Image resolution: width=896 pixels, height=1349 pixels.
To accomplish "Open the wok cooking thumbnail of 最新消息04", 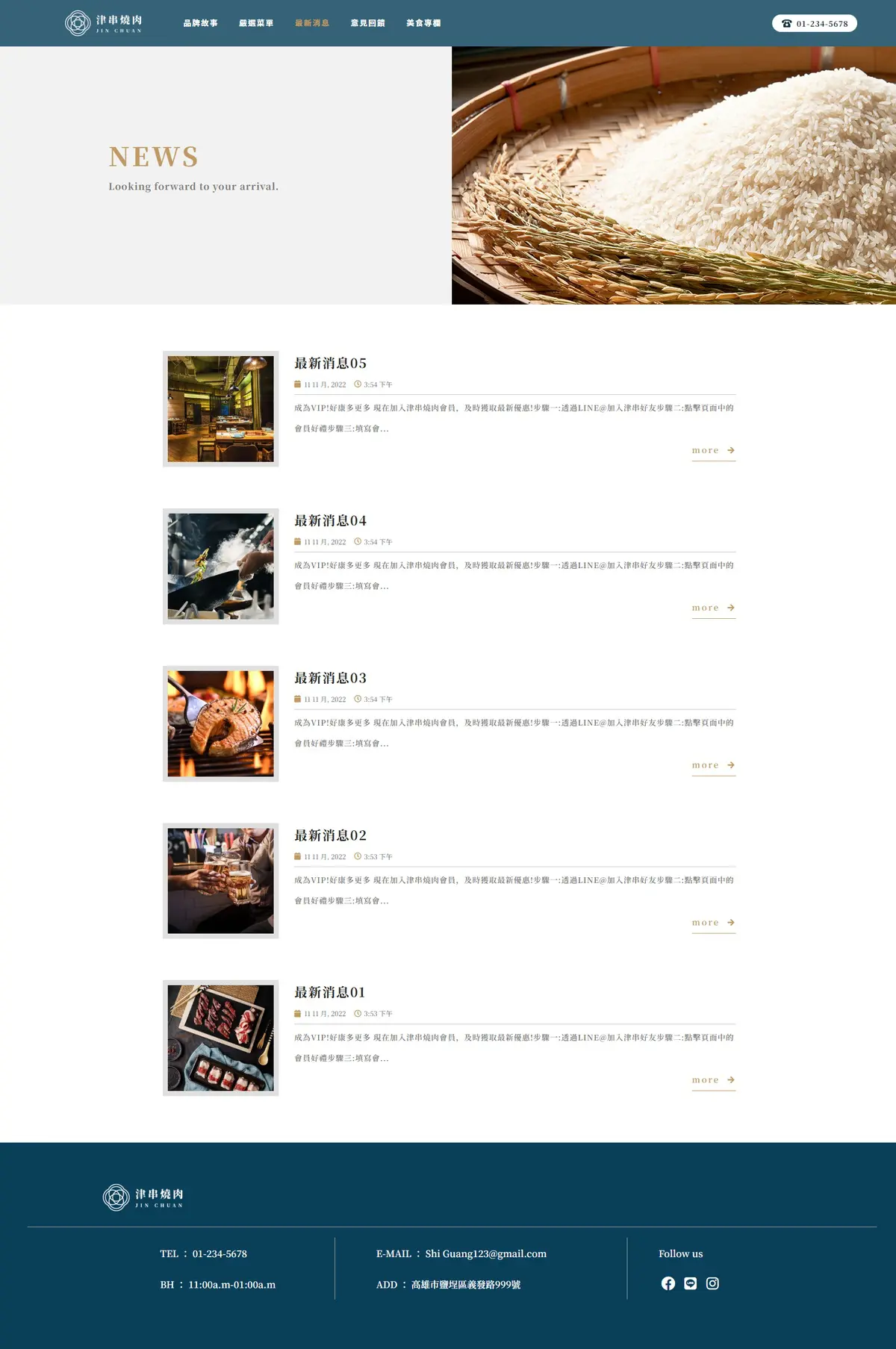I will tap(220, 567).
